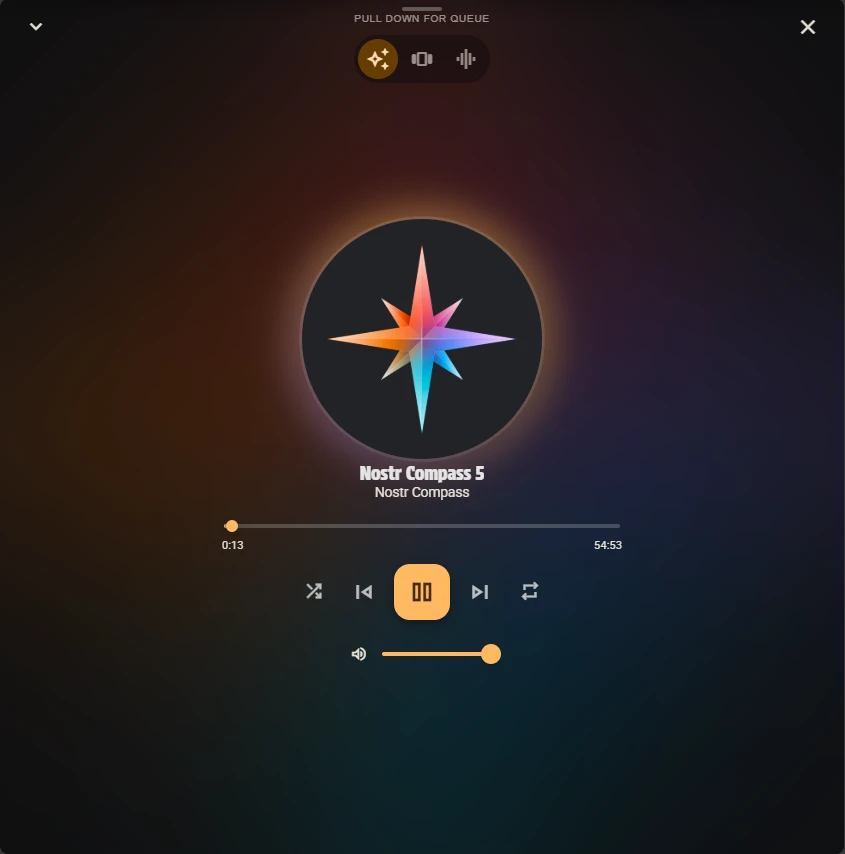Tap the volume slider to adjust level
Image resolution: width=845 pixels, height=854 pixels.
[440, 654]
